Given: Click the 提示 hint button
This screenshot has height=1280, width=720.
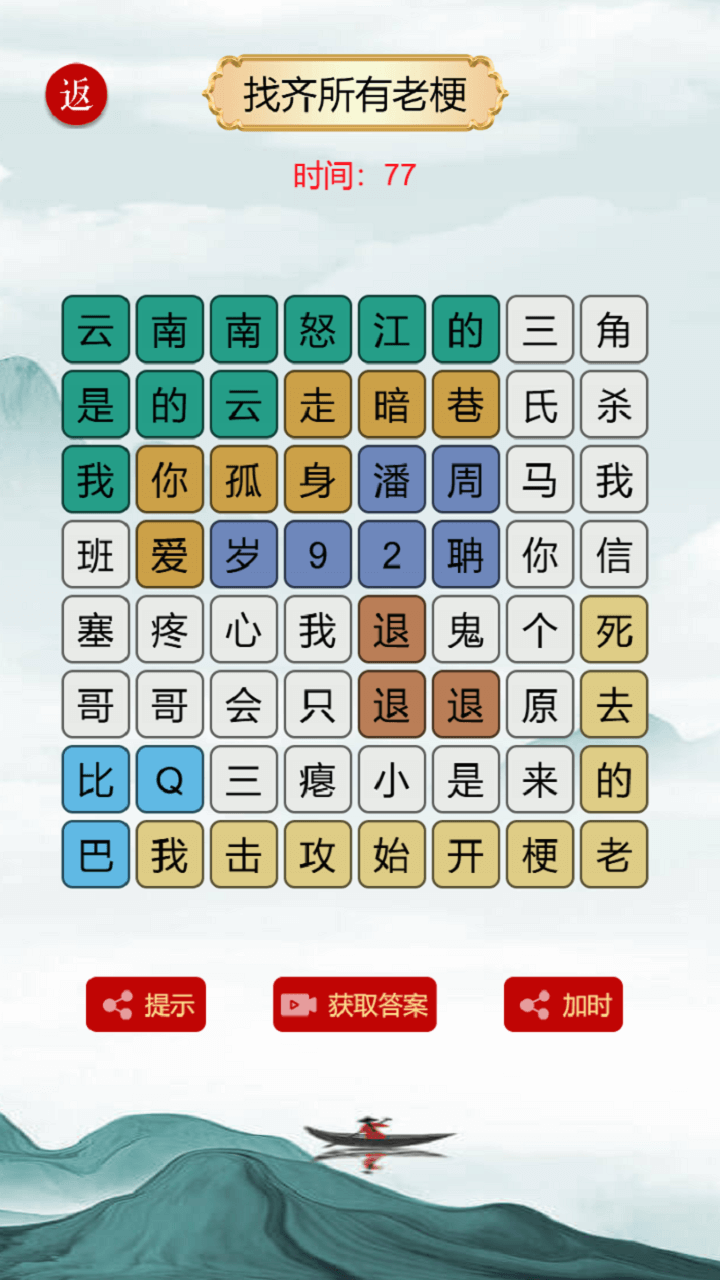Looking at the screenshot, I should pos(145,1004).
